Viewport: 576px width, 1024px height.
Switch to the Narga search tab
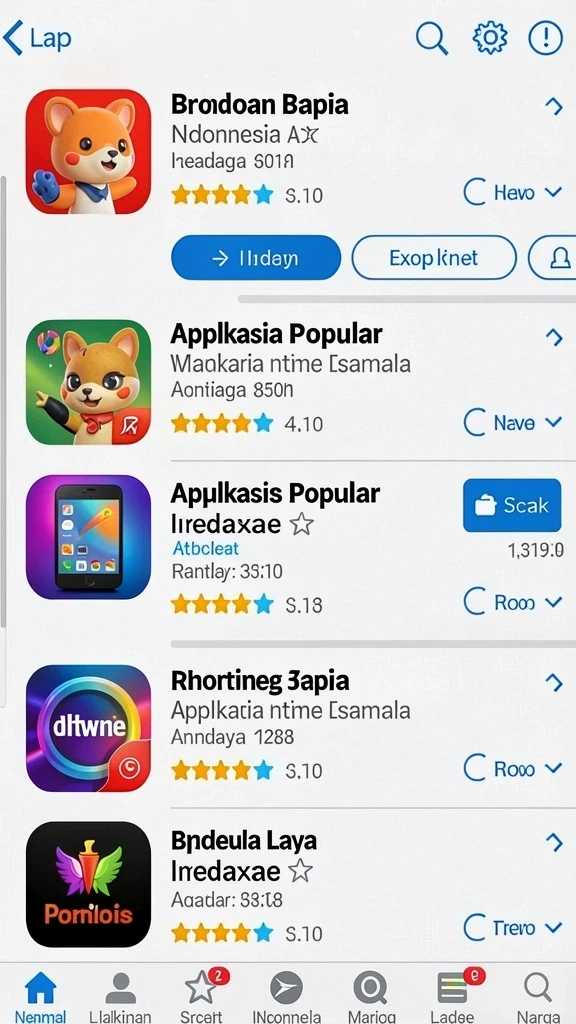538,996
